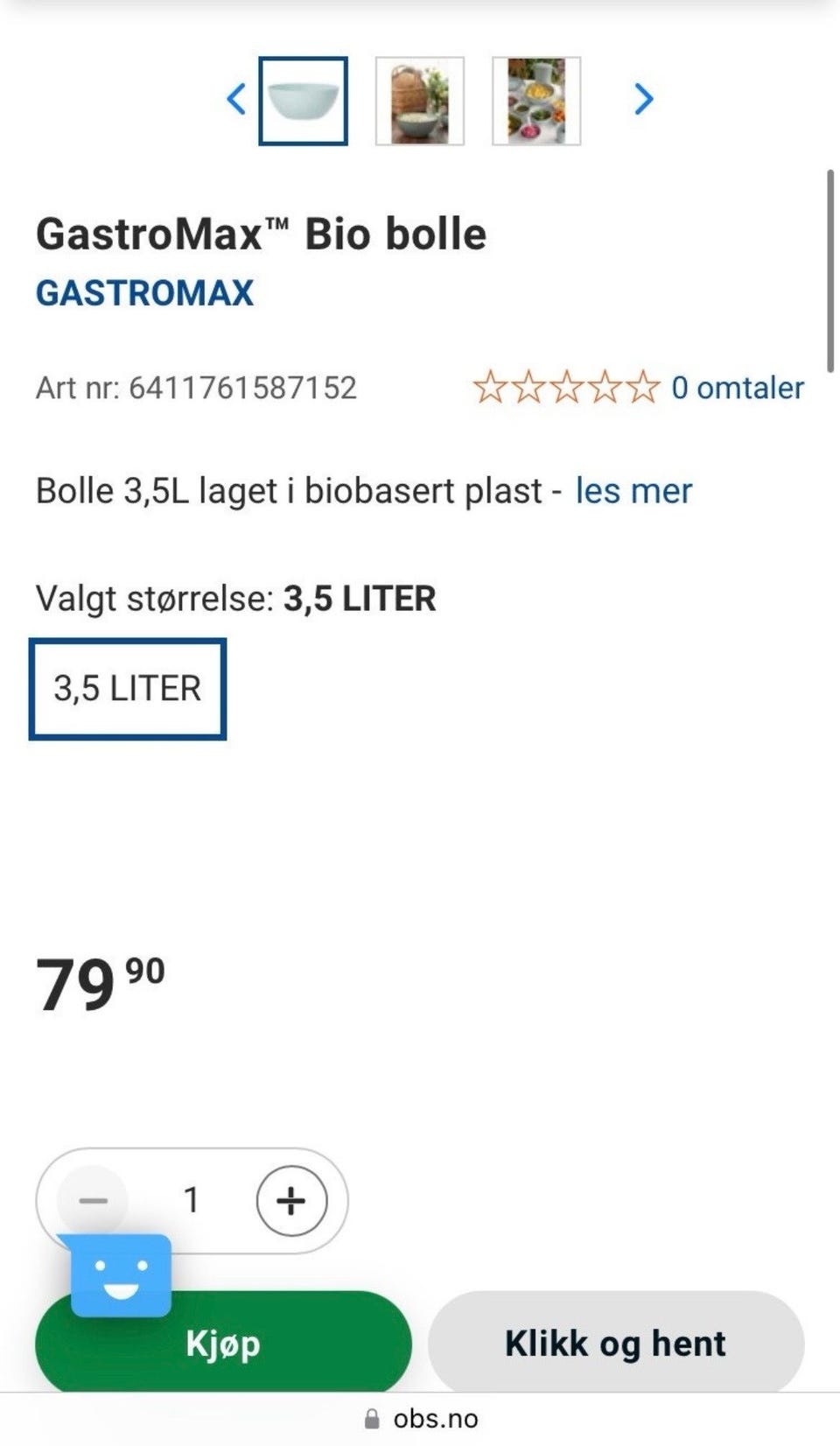Image resolution: width=840 pixels, height=1446 pixels.
Task: Expand product description via les mer
Action: click(633, 491)
